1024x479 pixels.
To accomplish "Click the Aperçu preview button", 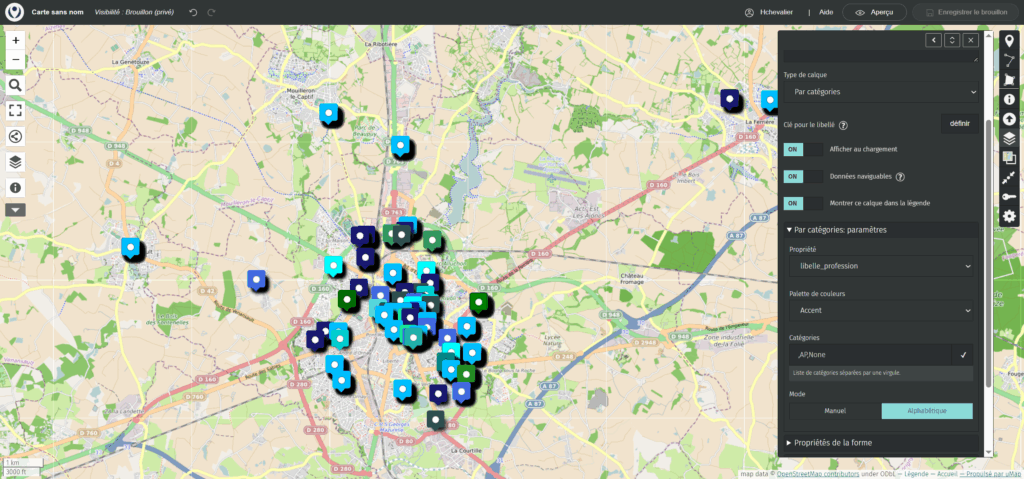I will point(874,12).
